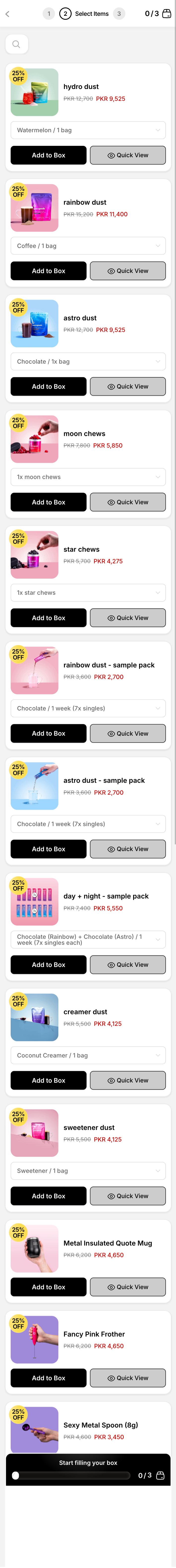176x1568 pixels.
Task: Add hydro dust to box
Action: tap(48, 155)
